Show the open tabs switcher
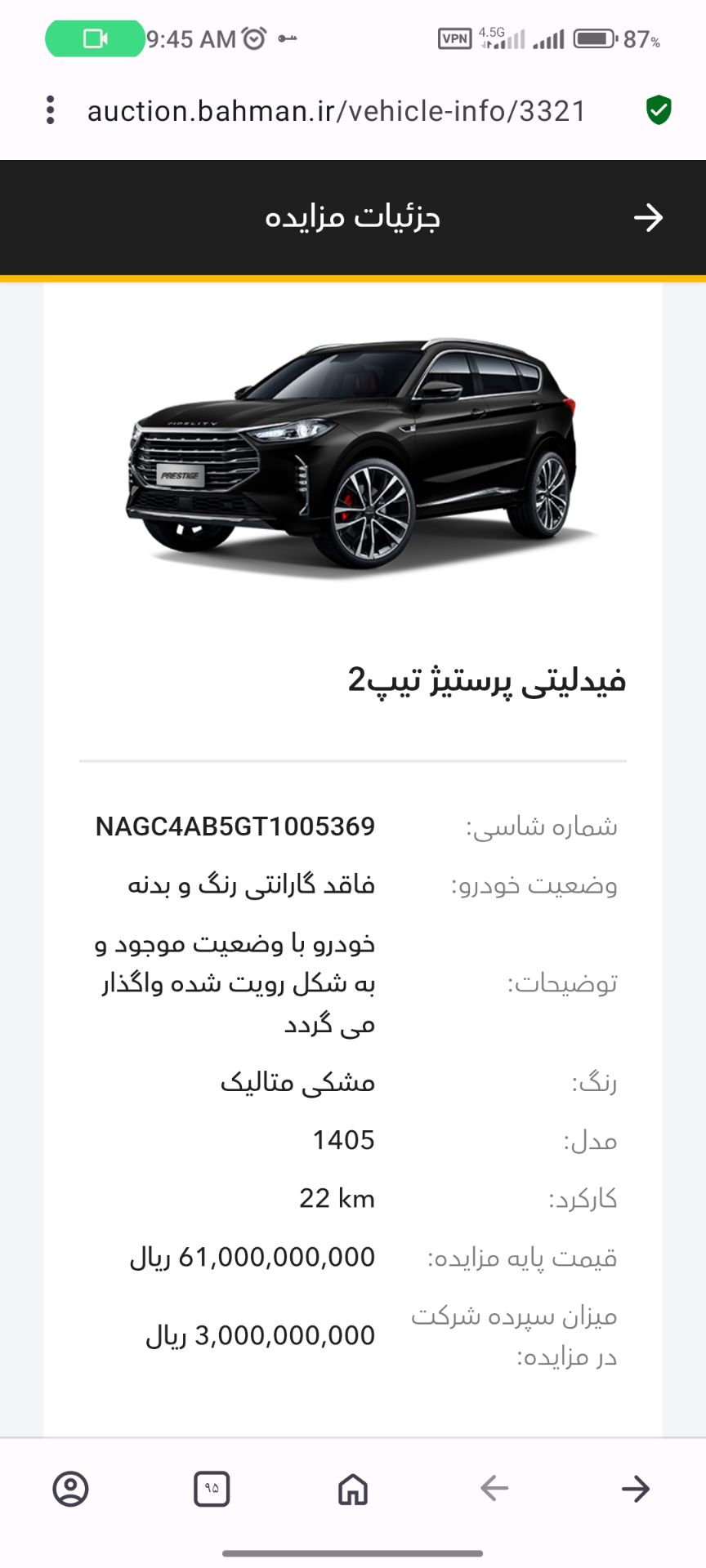Viewport: 706px width, 1568px height. click(212, 1489)
